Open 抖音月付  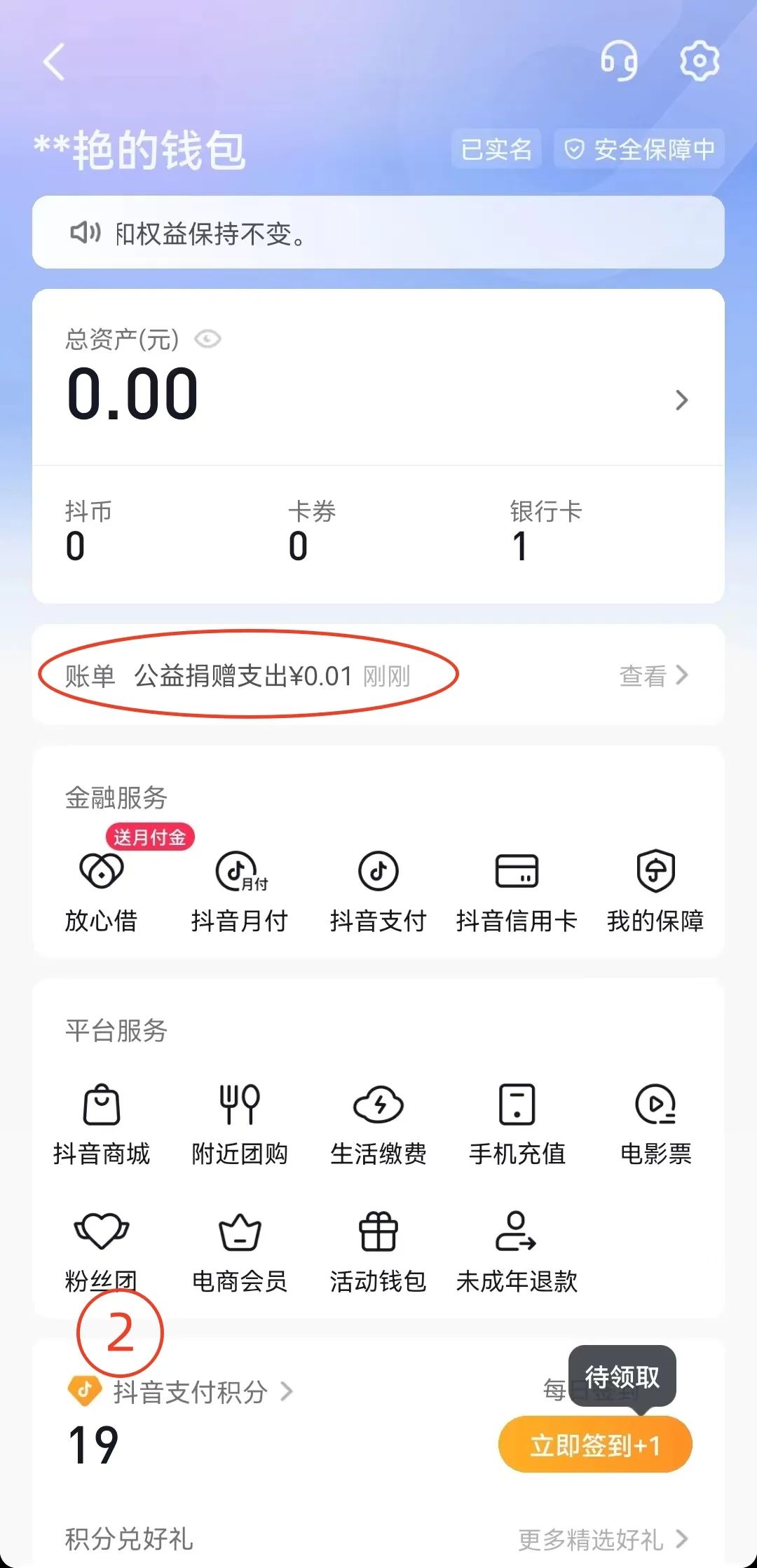point(240,892)
